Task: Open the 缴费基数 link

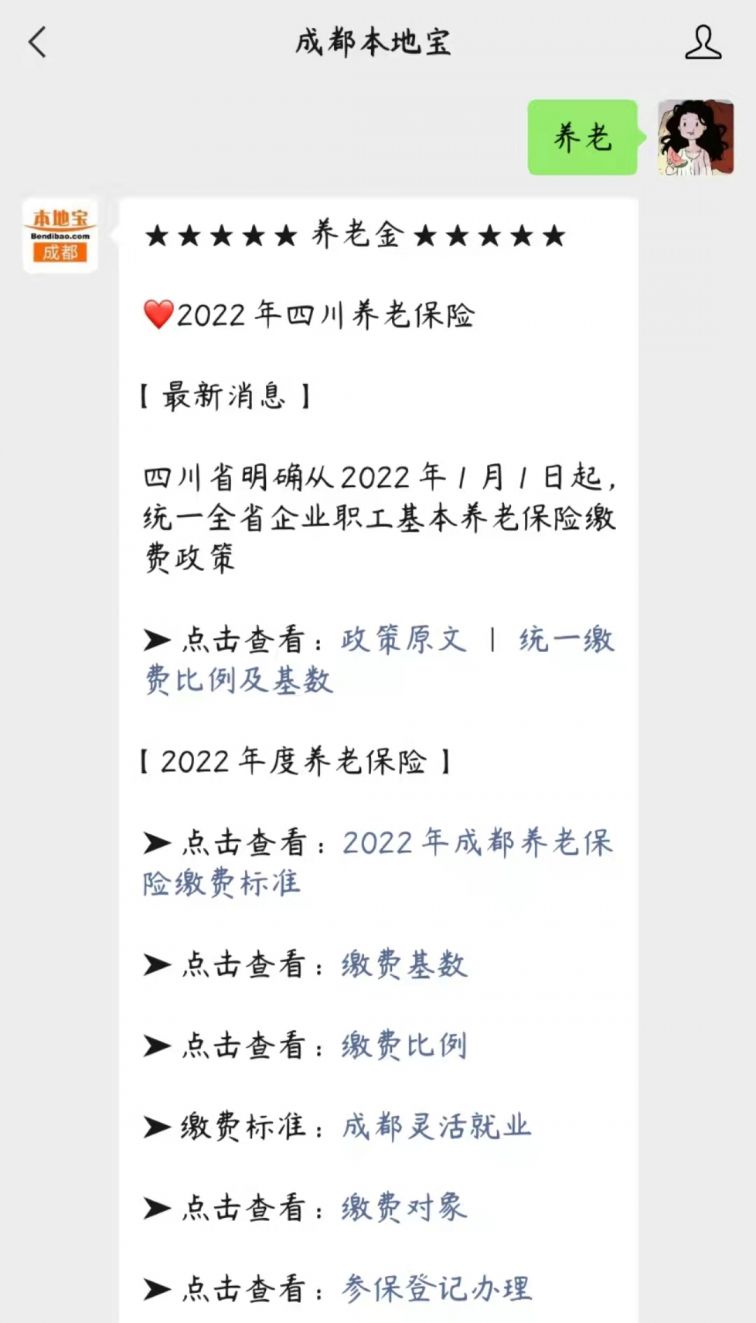Action: coord(404,964)
